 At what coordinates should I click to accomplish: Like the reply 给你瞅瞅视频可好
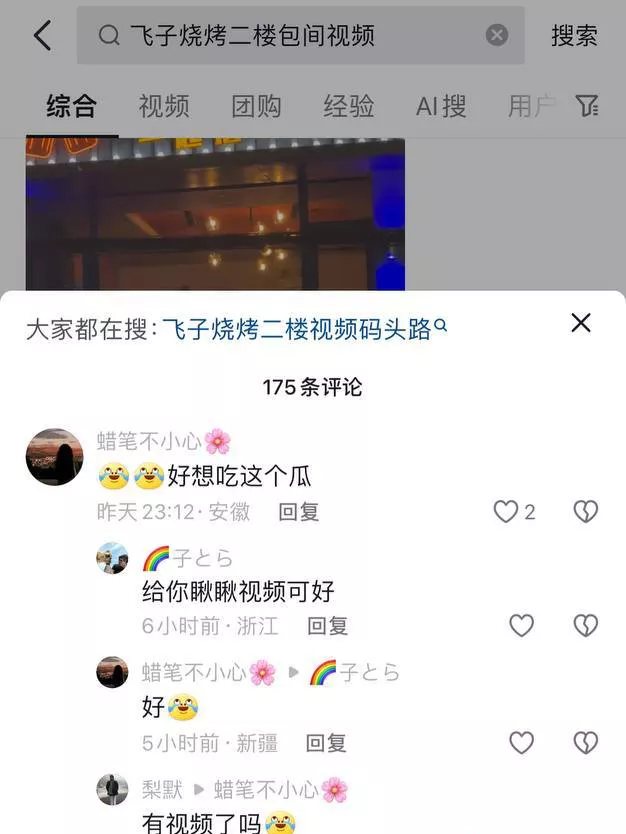[521, 626]
